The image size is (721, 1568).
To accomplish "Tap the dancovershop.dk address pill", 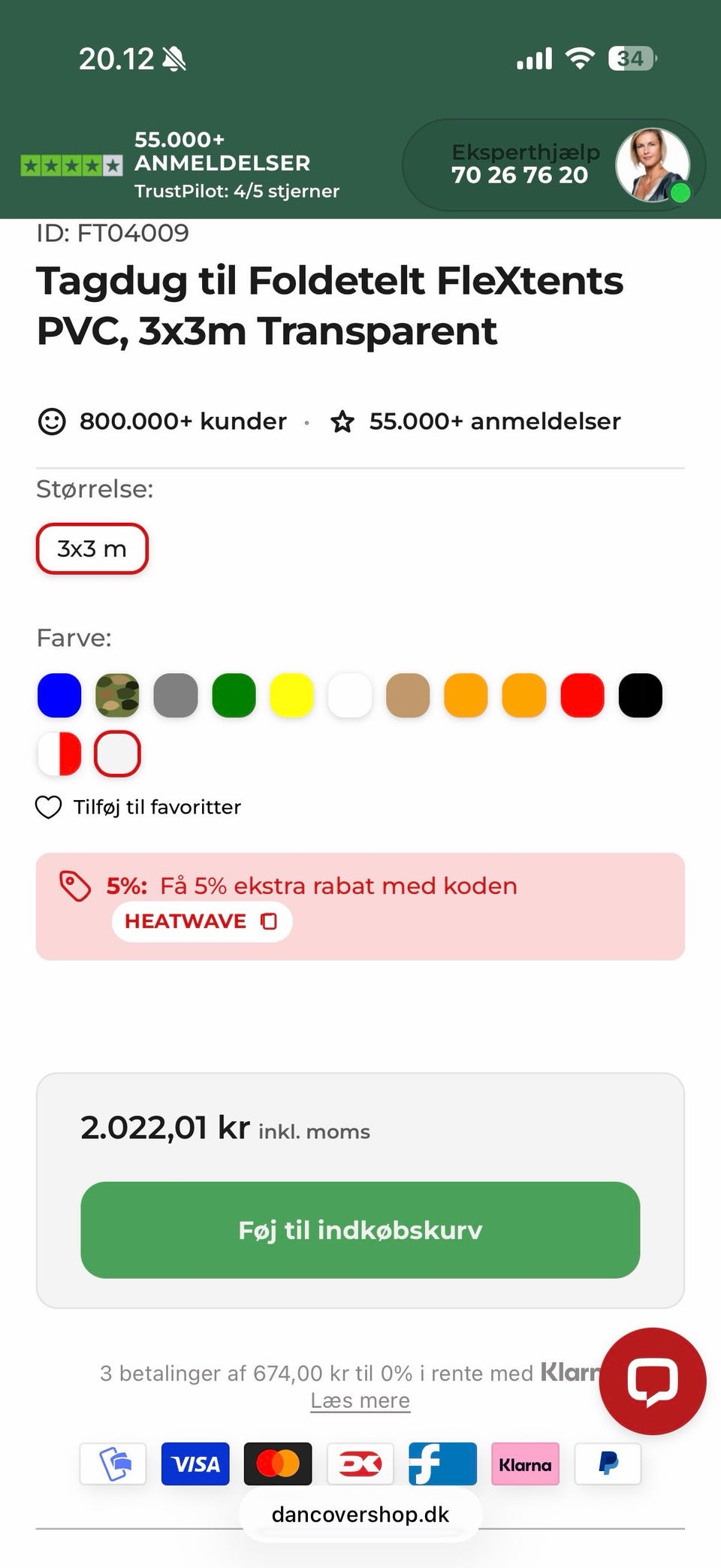I will point(360,1514).
